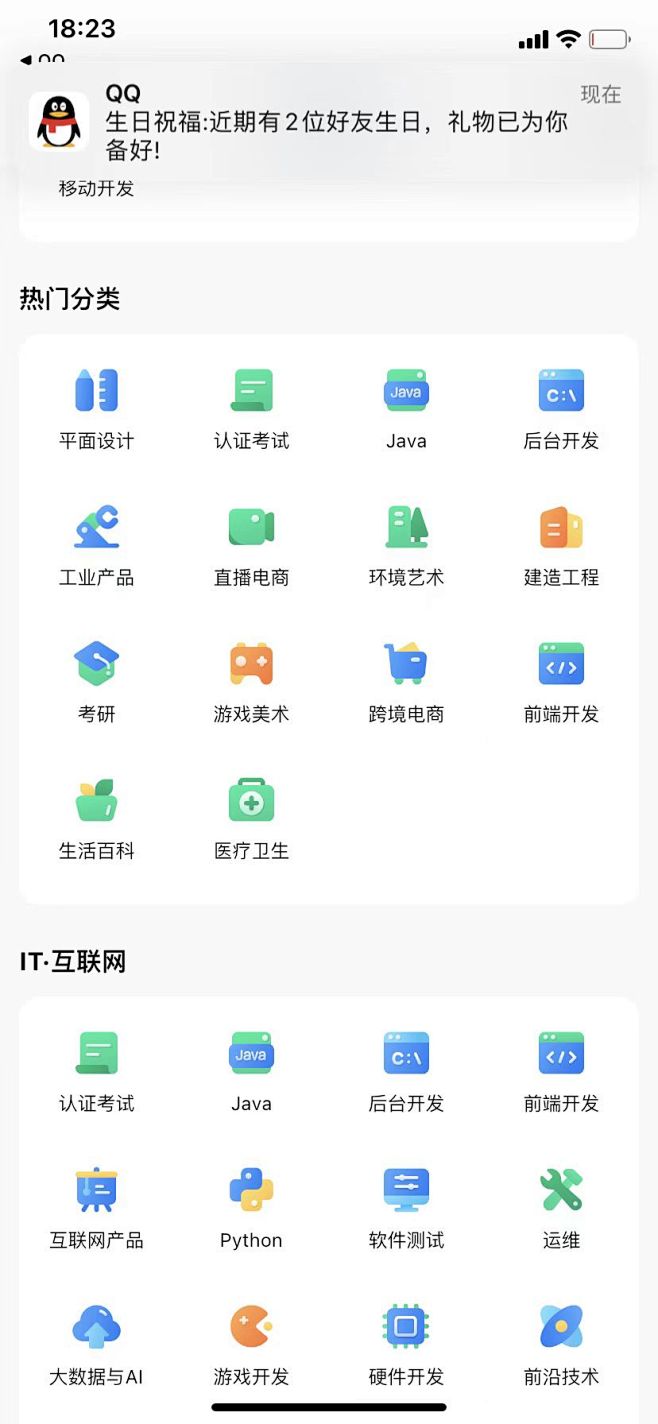Open the 生活百科 category
Screen dimensions: 658x1424
click(x=97, y=820)
